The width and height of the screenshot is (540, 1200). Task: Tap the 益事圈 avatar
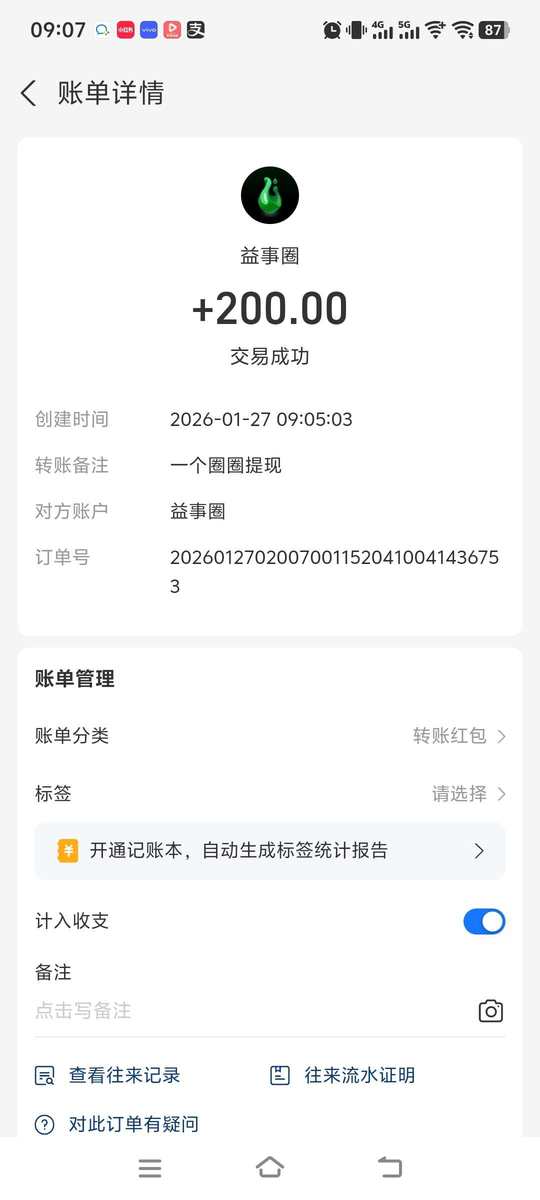pyautogui.click(x=270, y=195)
